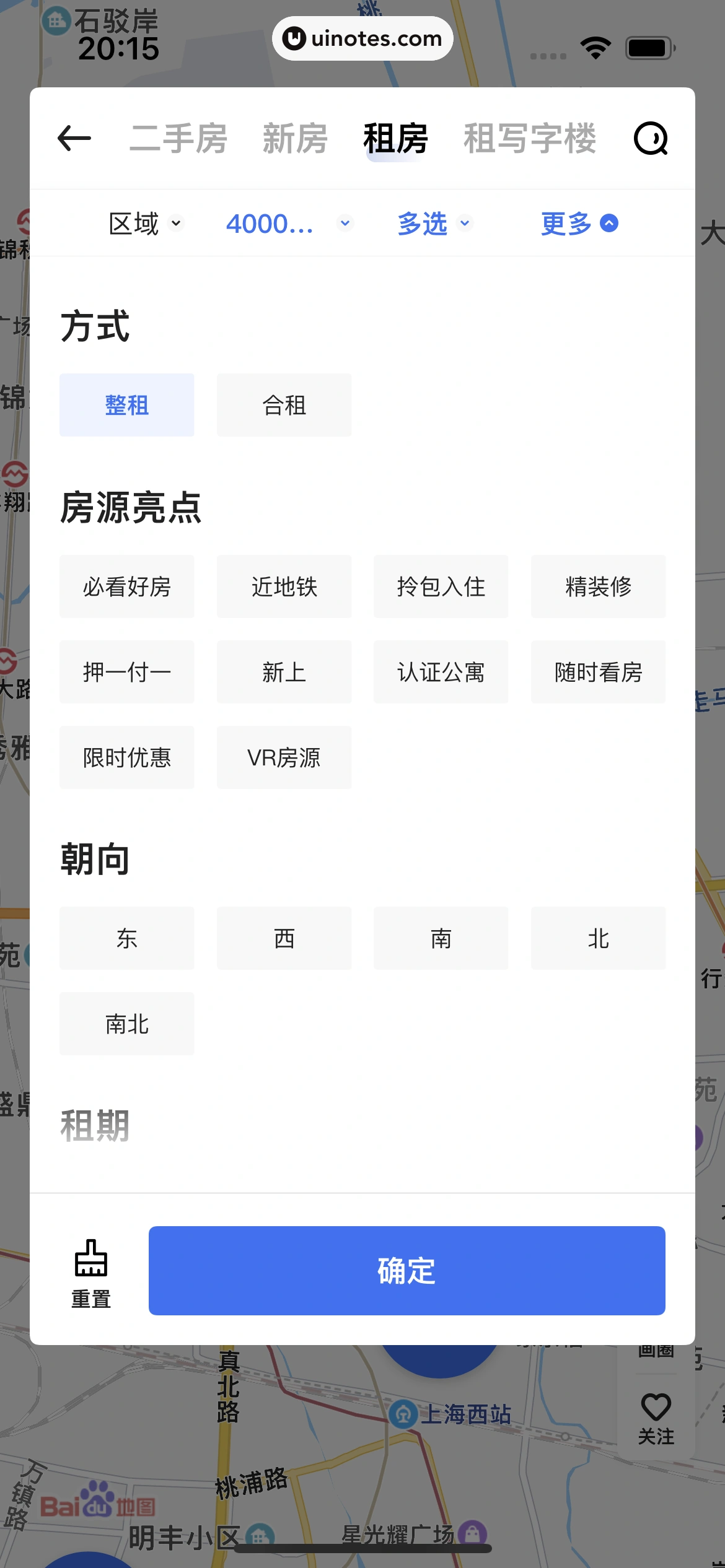Choose 南北 orientation
The width and height of the screenshot is (725, 1568).
click(x=127, y=1024)
